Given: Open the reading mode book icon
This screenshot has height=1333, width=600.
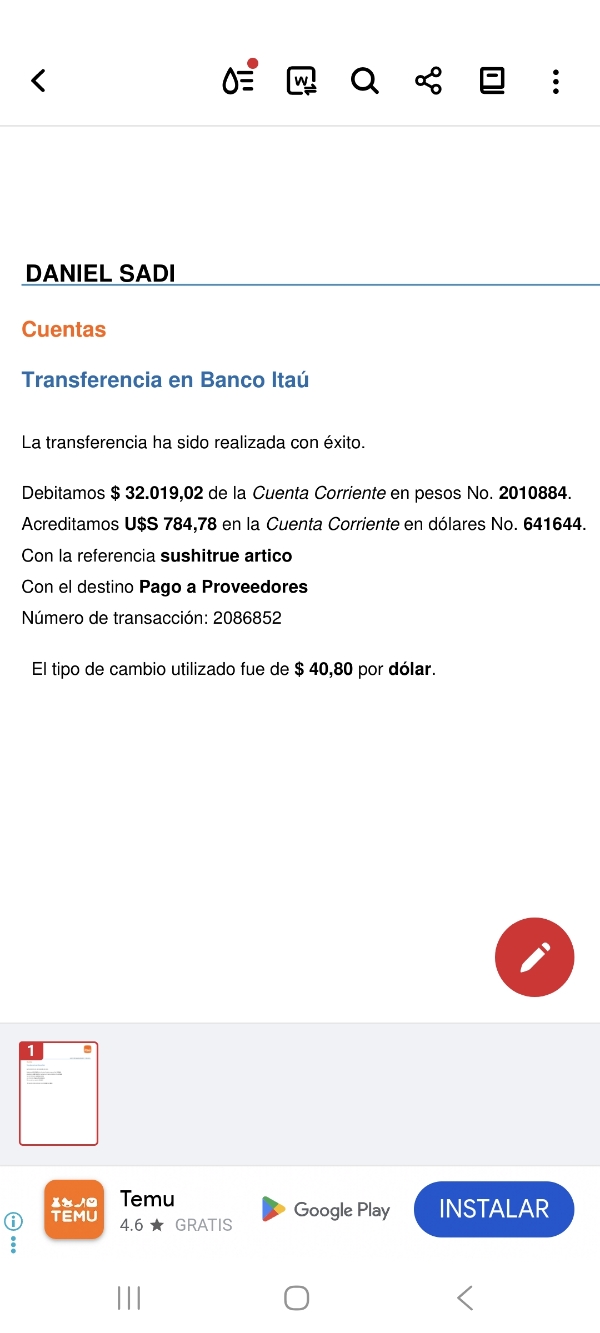Looking at the screenshot, I should (x=492, y=81).
